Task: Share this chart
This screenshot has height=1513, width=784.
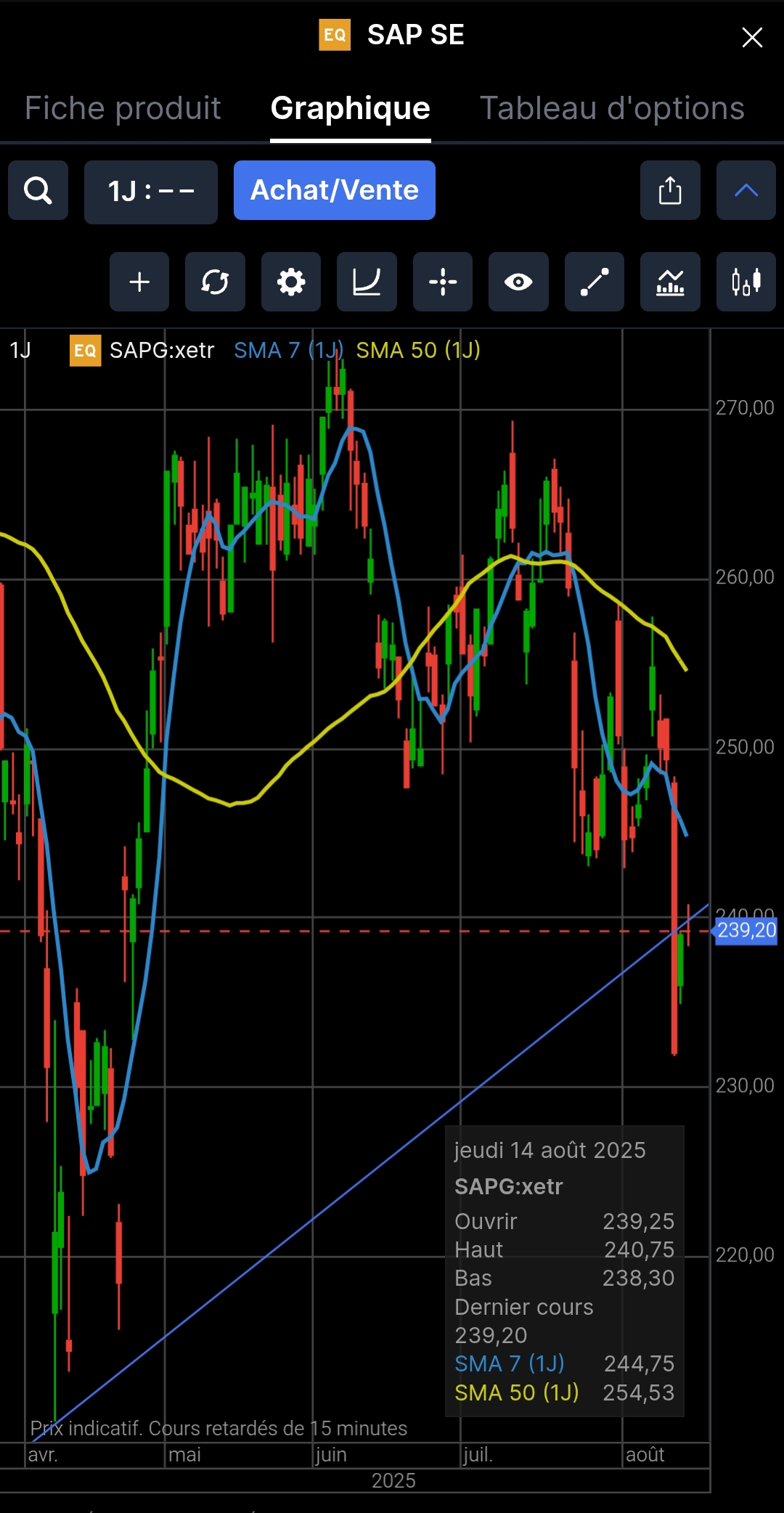Action: click(x=670, y=191)
